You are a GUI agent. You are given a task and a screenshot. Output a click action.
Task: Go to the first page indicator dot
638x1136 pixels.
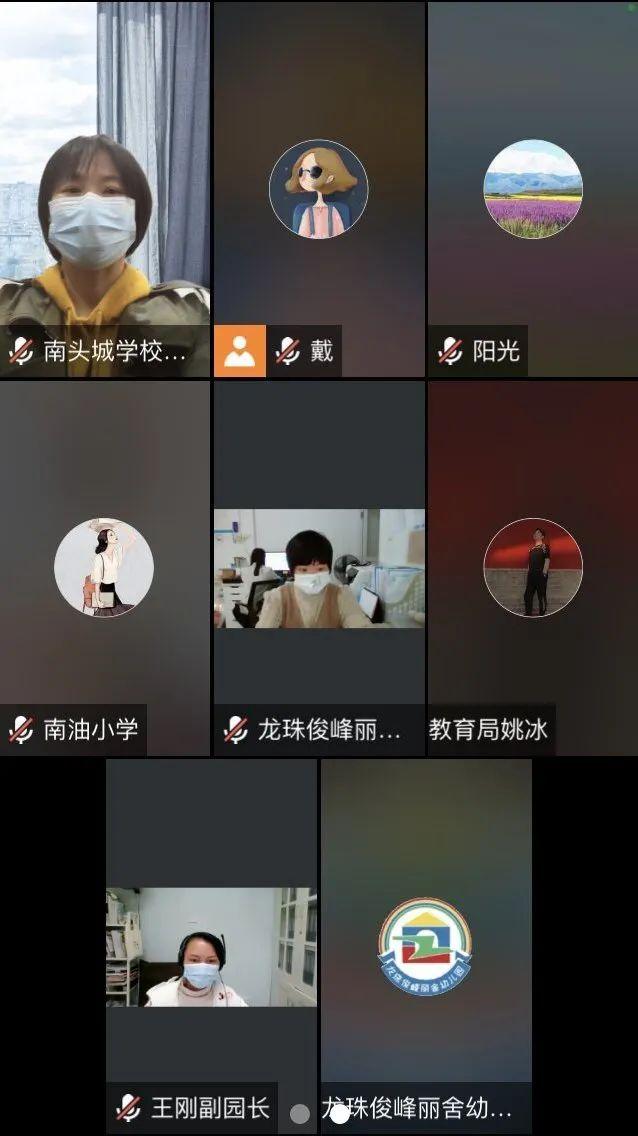coord(300,1114)
